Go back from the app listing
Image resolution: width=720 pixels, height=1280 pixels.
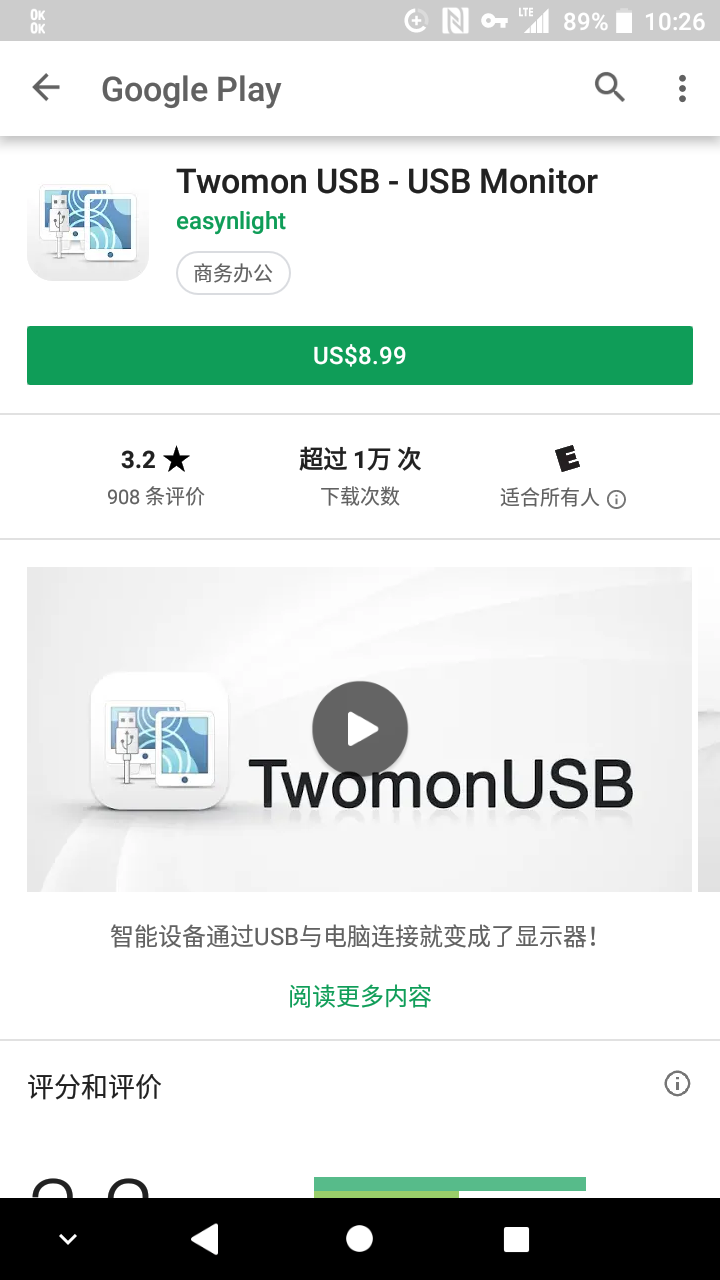click(x=46, y=88)
